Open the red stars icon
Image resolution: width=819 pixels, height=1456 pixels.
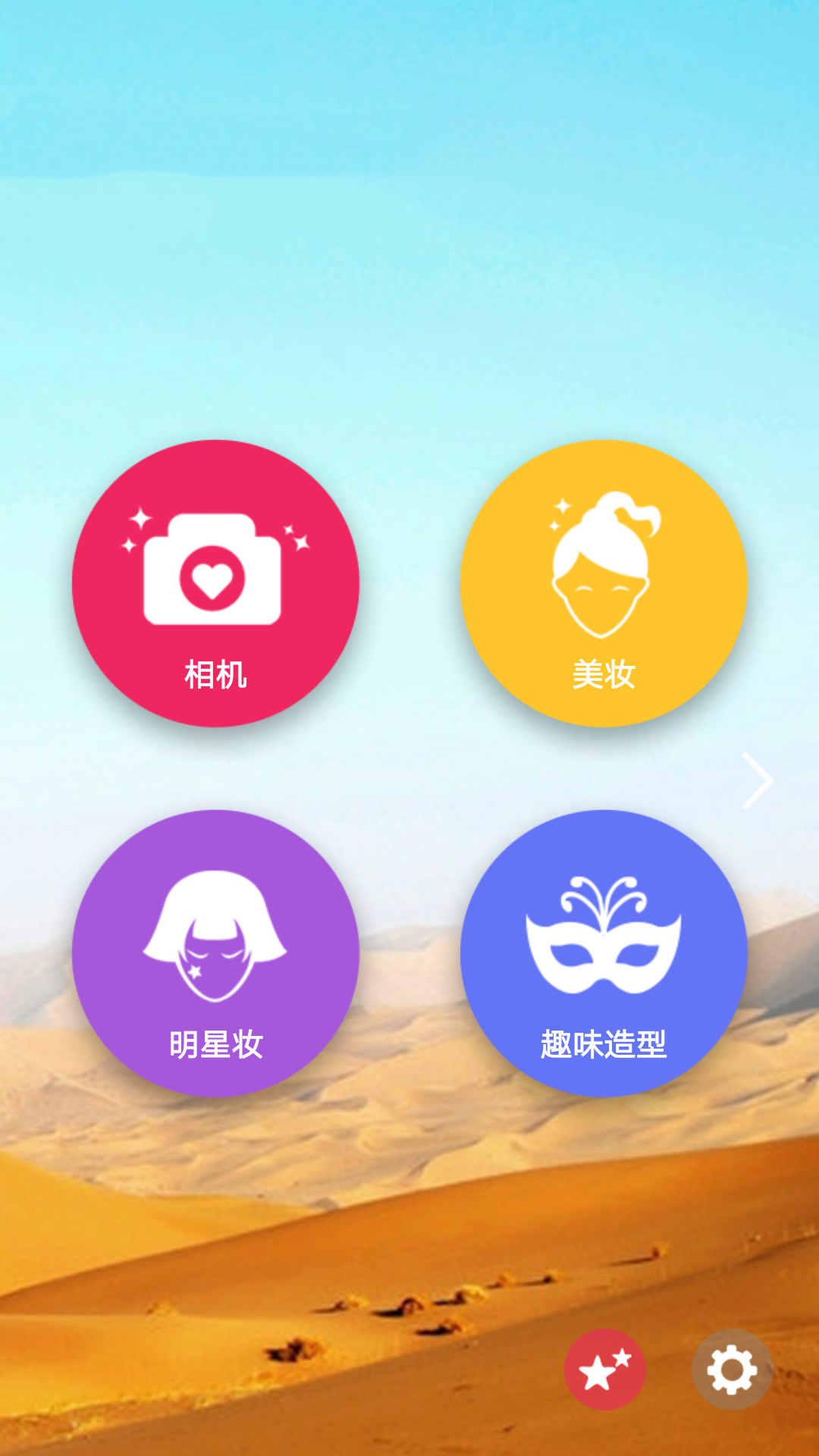[x=604, y=1370]
